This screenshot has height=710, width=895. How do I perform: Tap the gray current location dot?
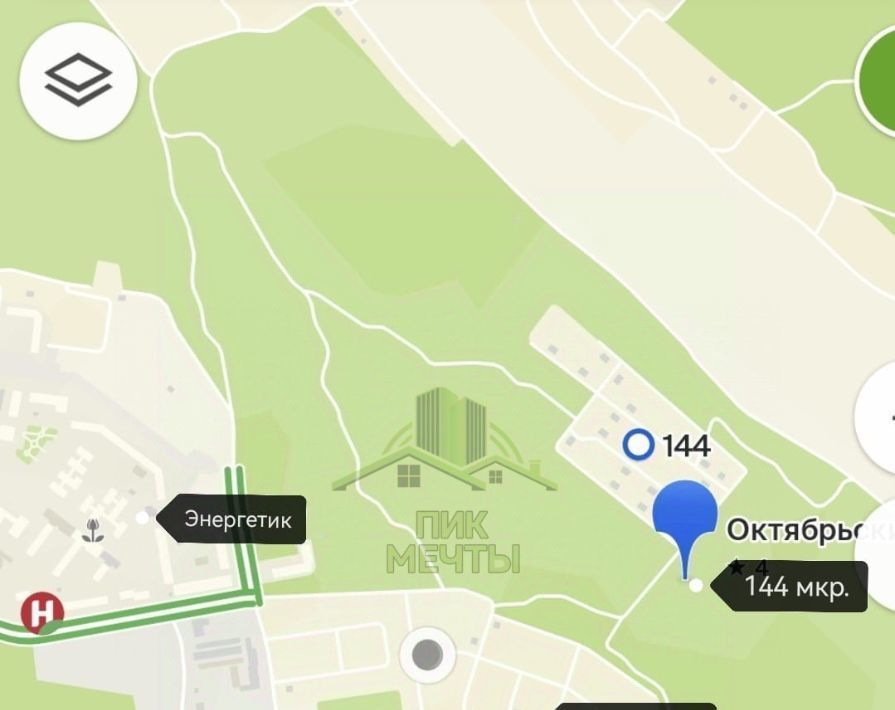tap(428, 656)
